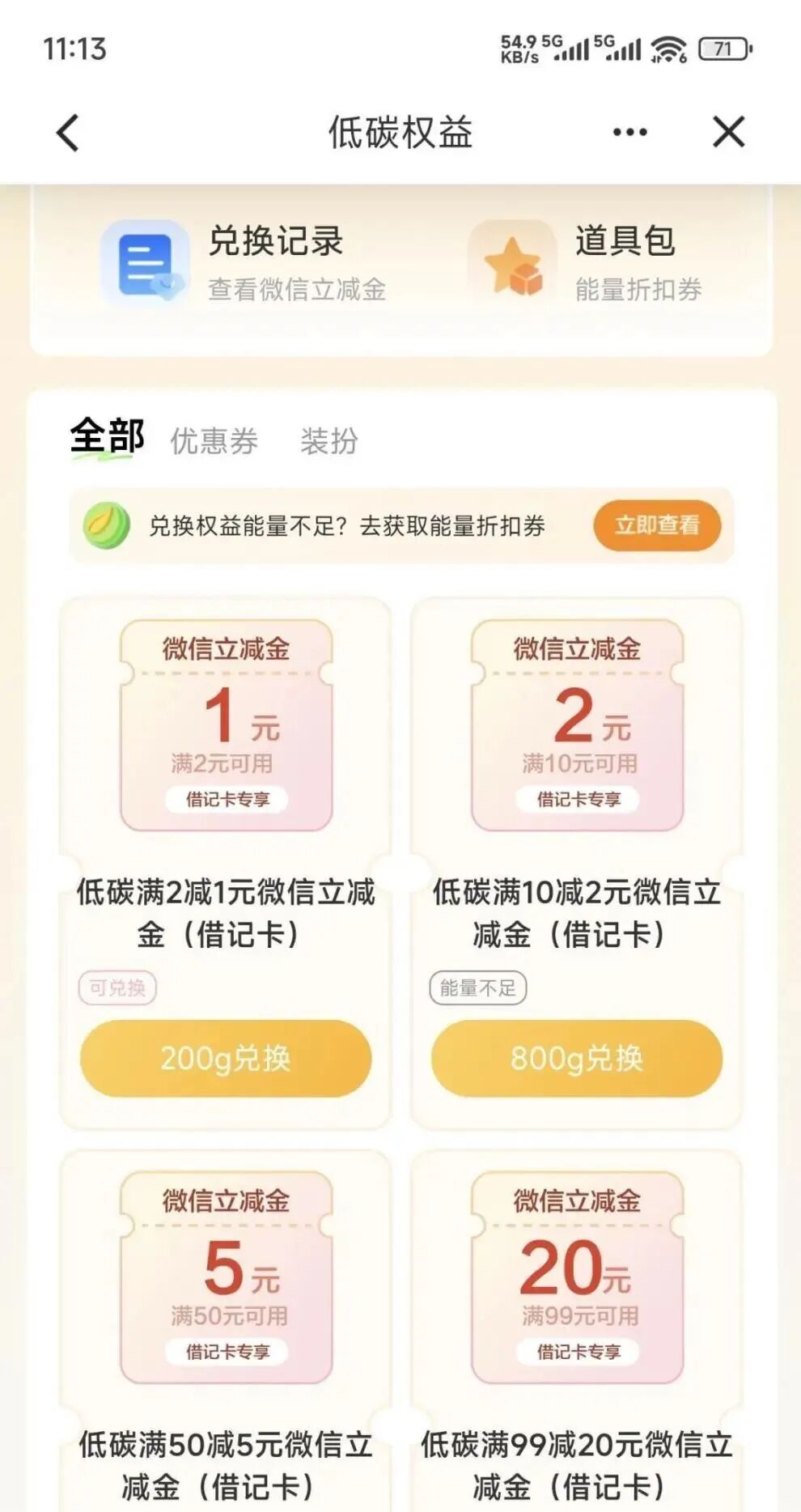The width and height of the screenshot is (801, 1512).
Task: Switch to the 装扮 tab
Action: [x=328, y=441]
